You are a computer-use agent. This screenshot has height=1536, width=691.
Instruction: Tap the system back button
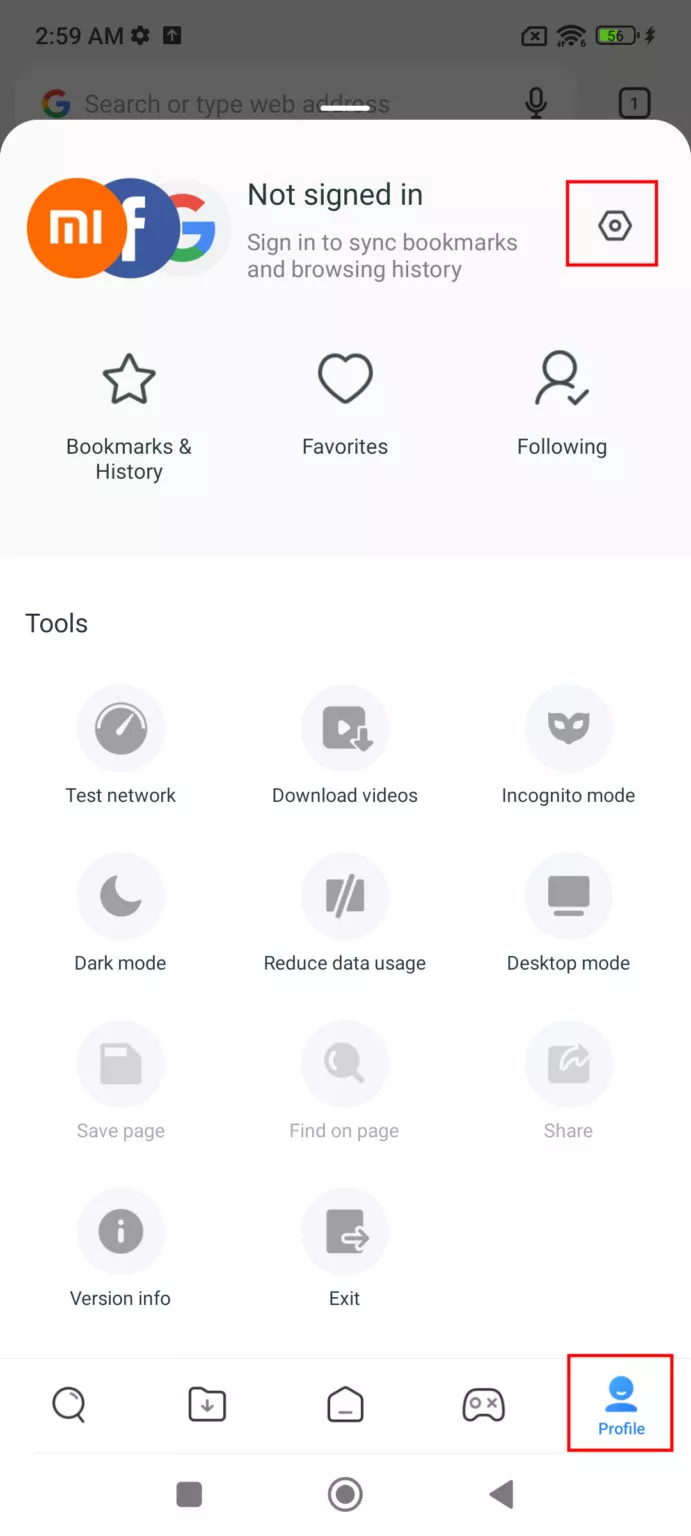click(x=501, y=1494)
